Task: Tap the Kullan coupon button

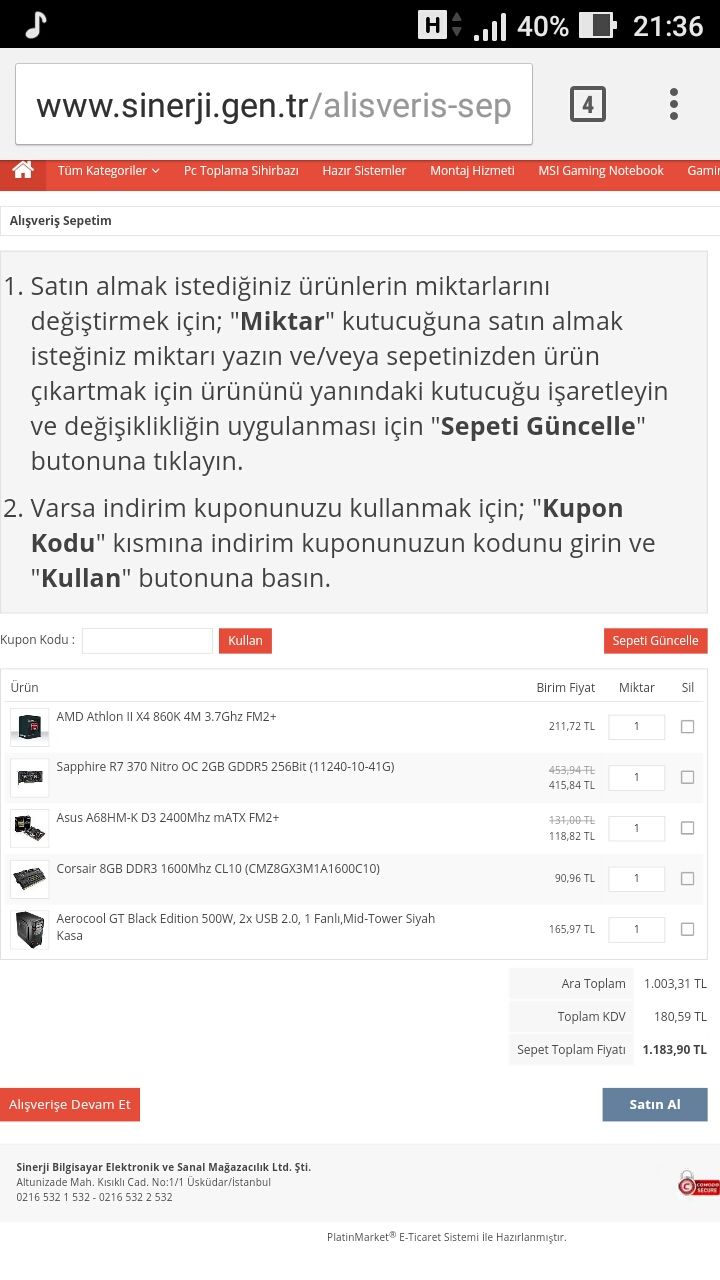Action: pos(245,641)
